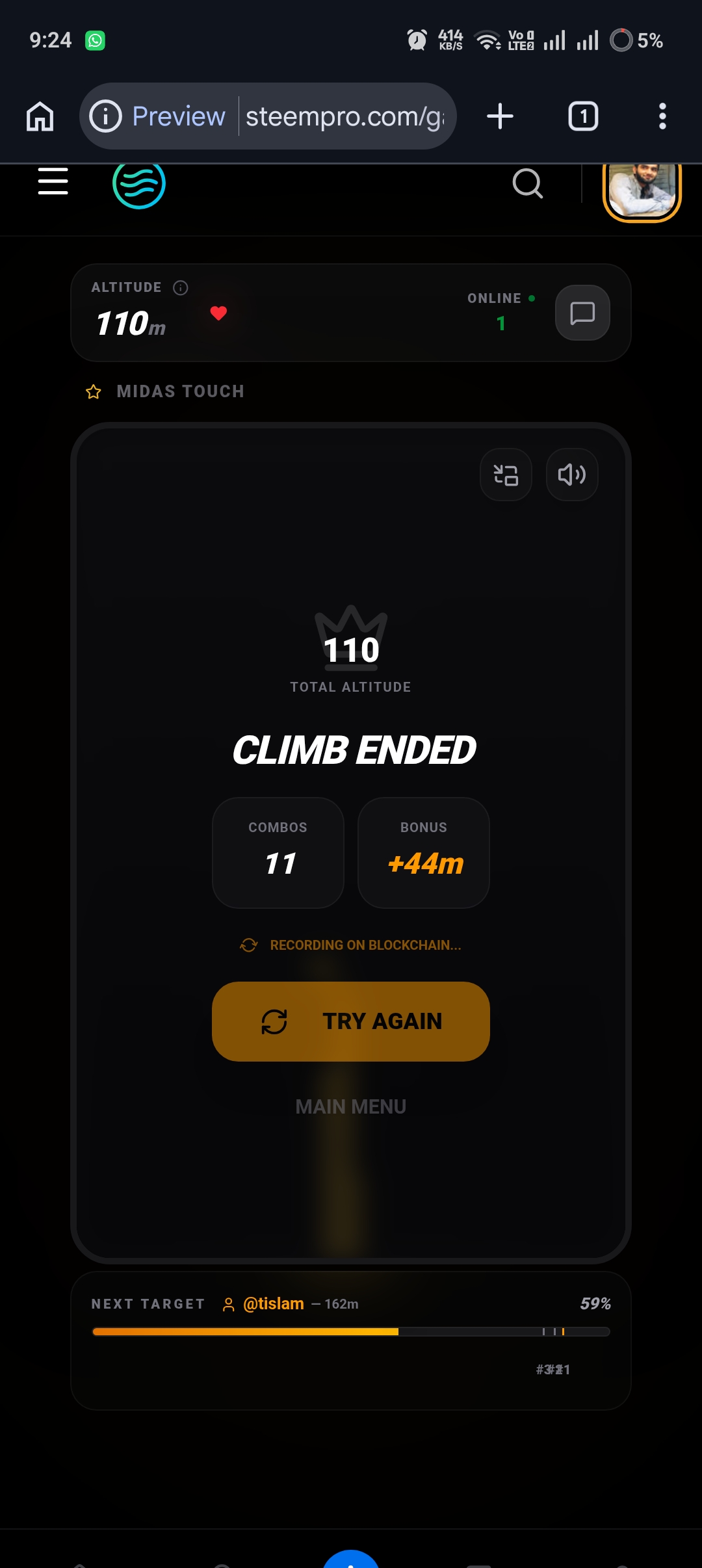Tap the altitude info icon
702x1568 pixels.
tap(181, 287)
